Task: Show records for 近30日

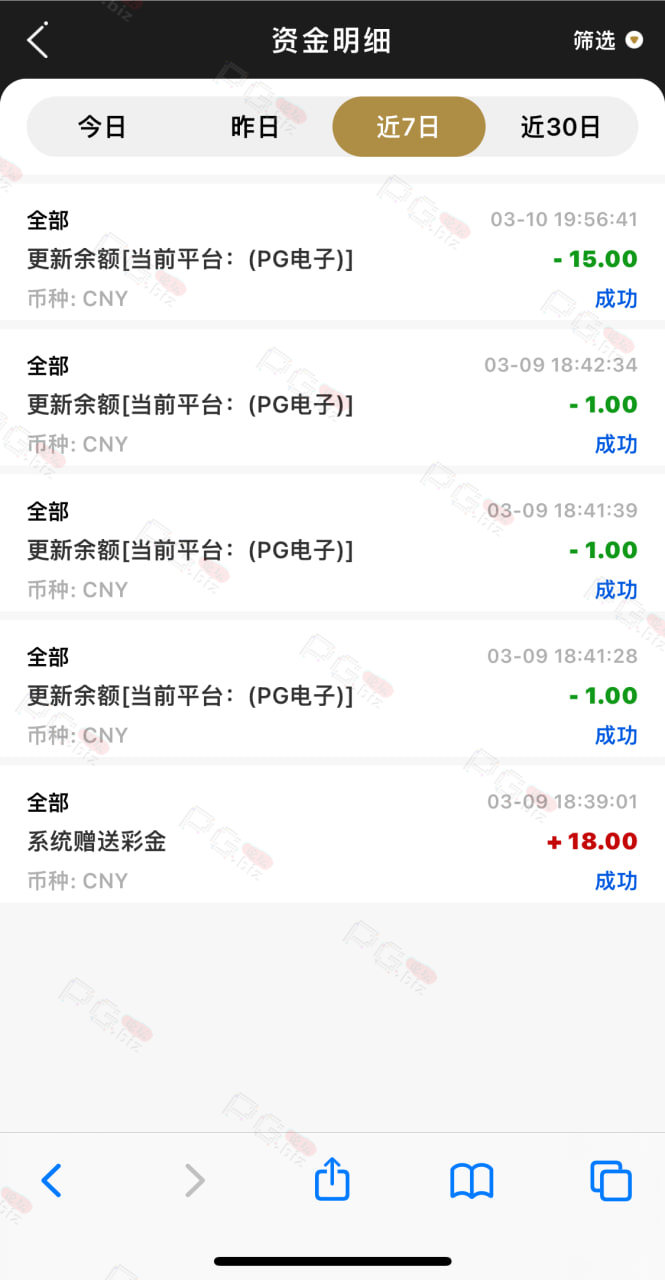Action: tap(561, 127)
